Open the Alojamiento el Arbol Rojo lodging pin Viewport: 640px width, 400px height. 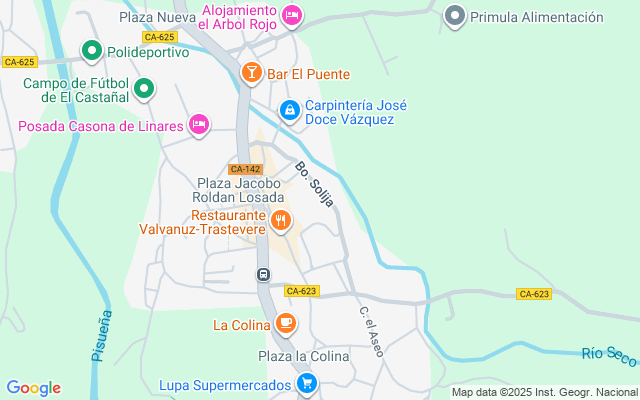(291, 16)
